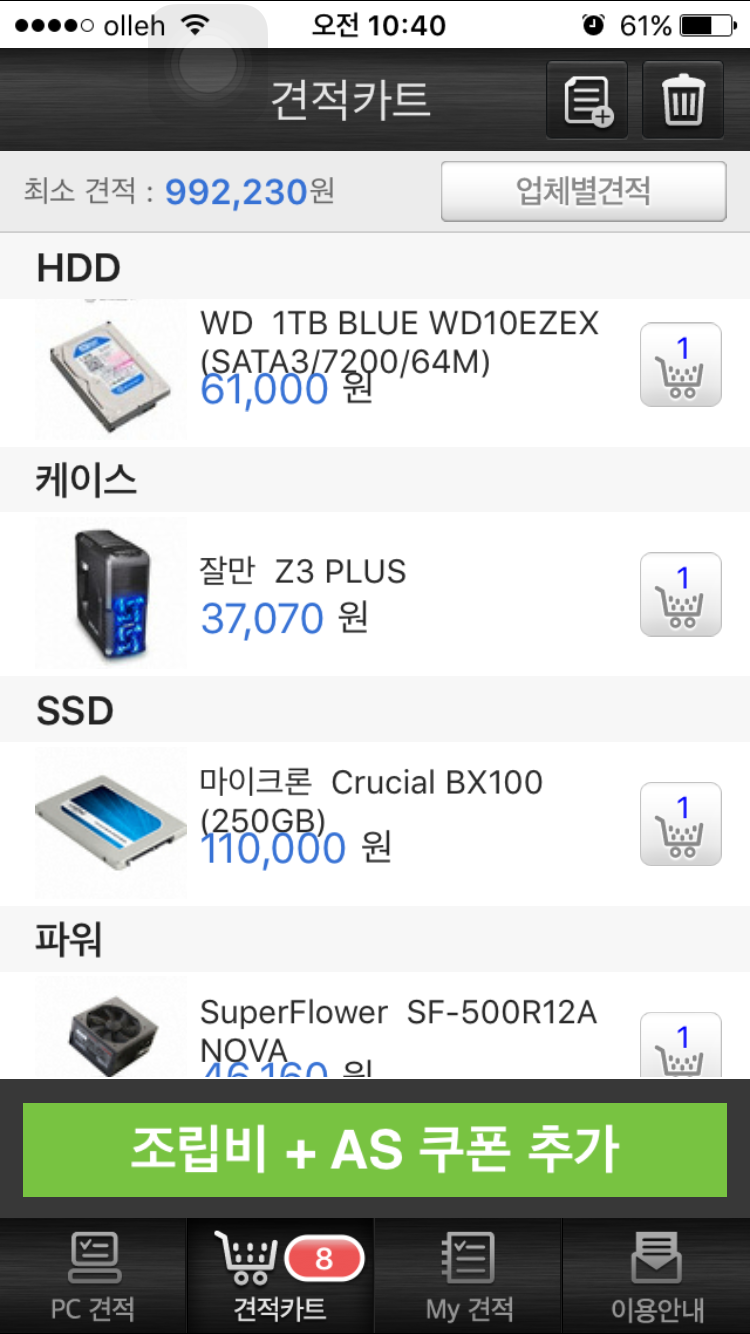Open the 이용안내 guide tab
The image size is (750, 1334).
point(657,1276)
